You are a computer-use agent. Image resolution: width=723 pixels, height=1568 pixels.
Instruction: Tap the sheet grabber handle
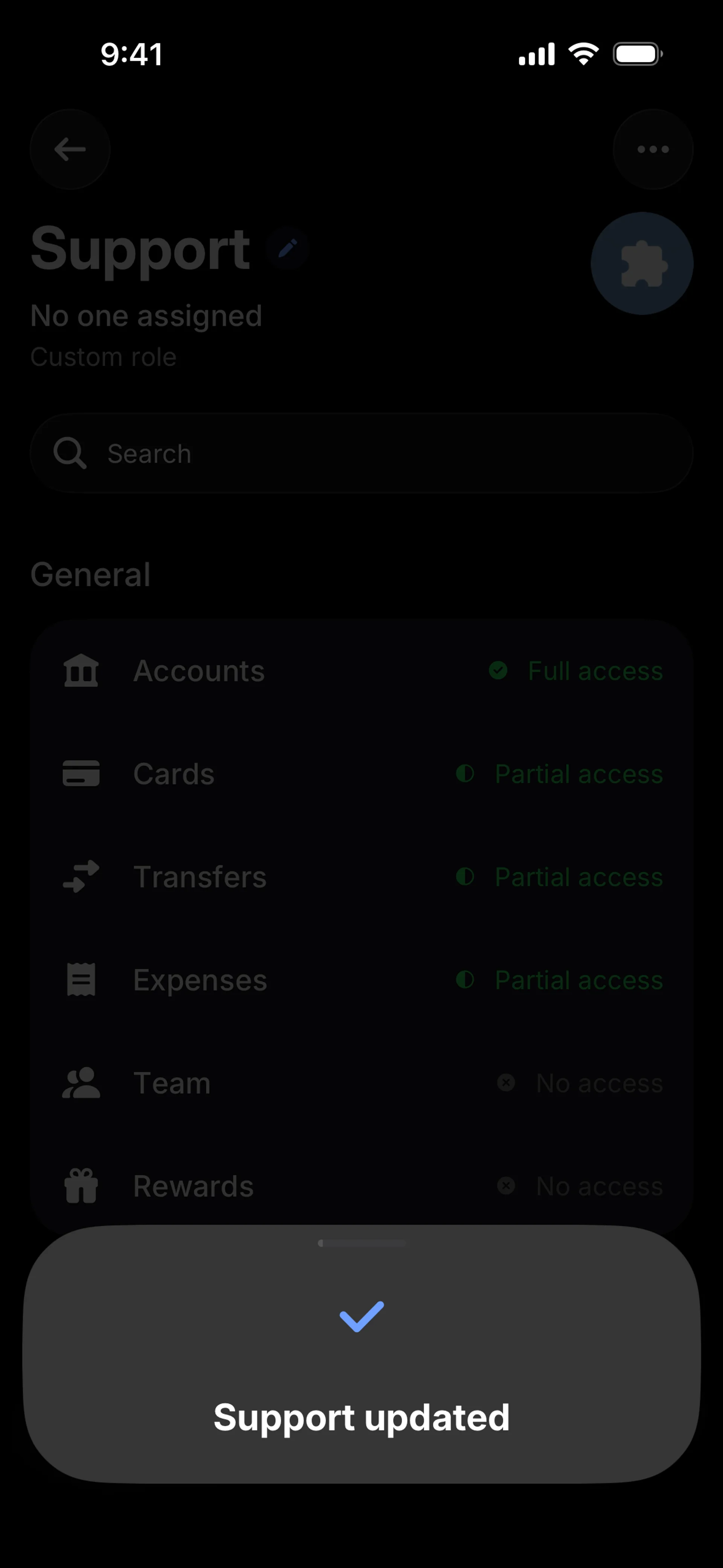(x=361, y=1243)
